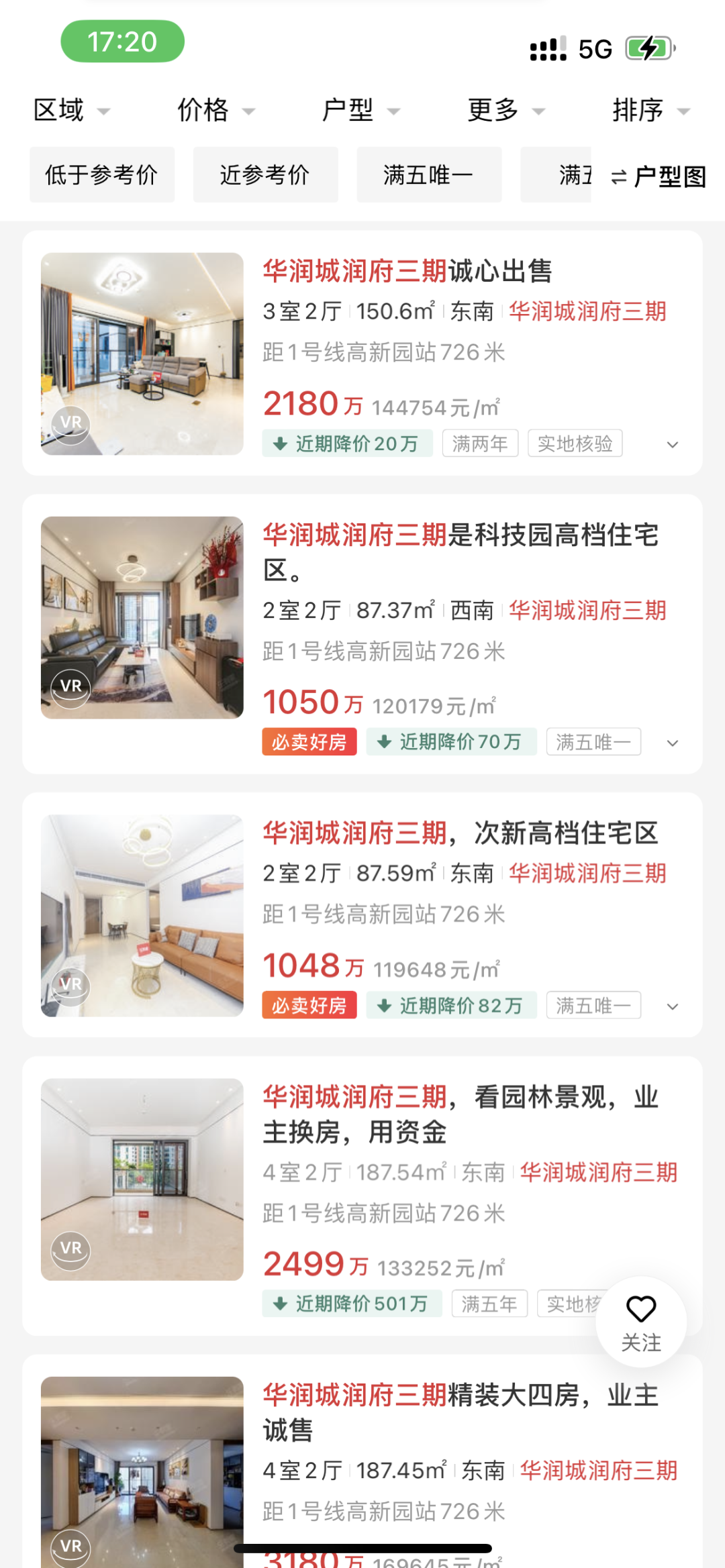
Task: Open the 更多 filter options
Action: click(x=505, y=110)
